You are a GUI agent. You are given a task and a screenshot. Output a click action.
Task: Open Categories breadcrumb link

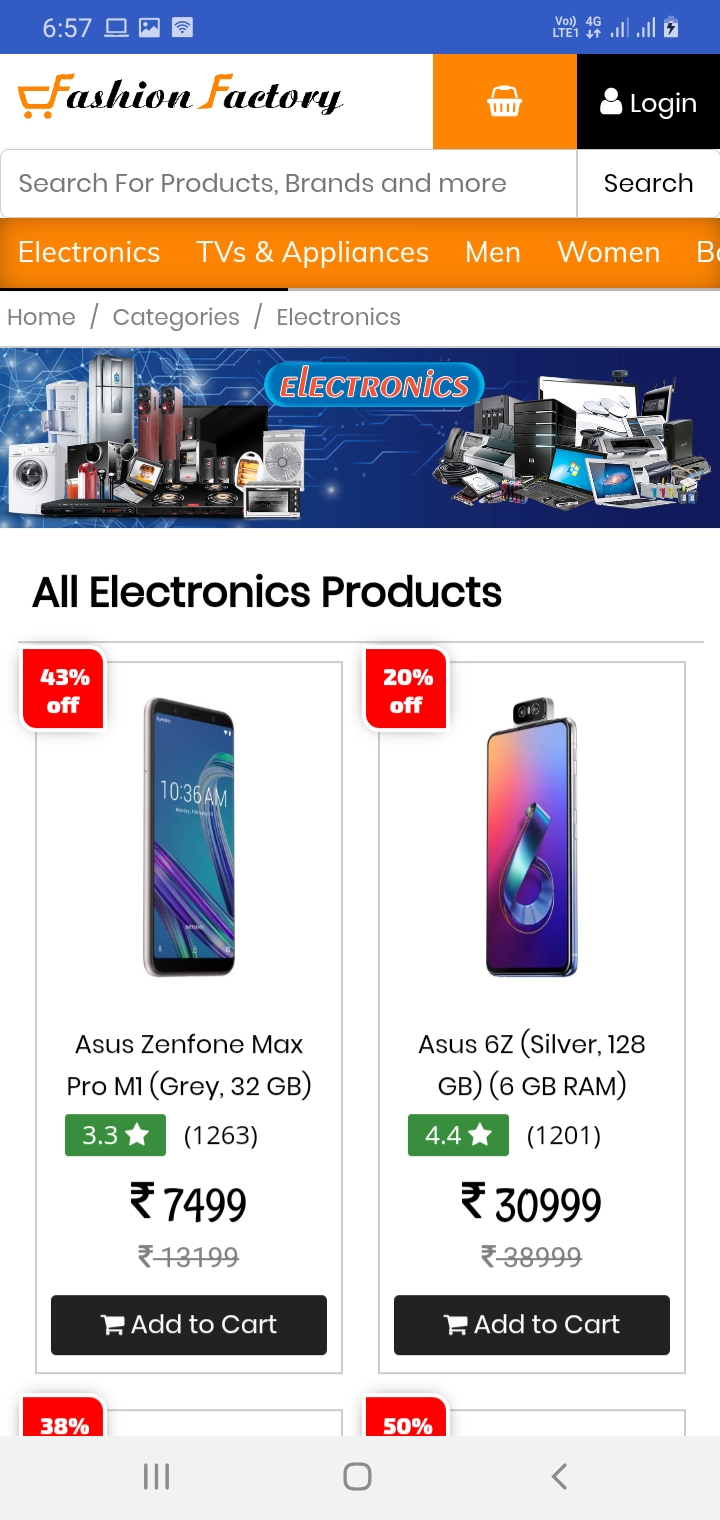(176, 317)
